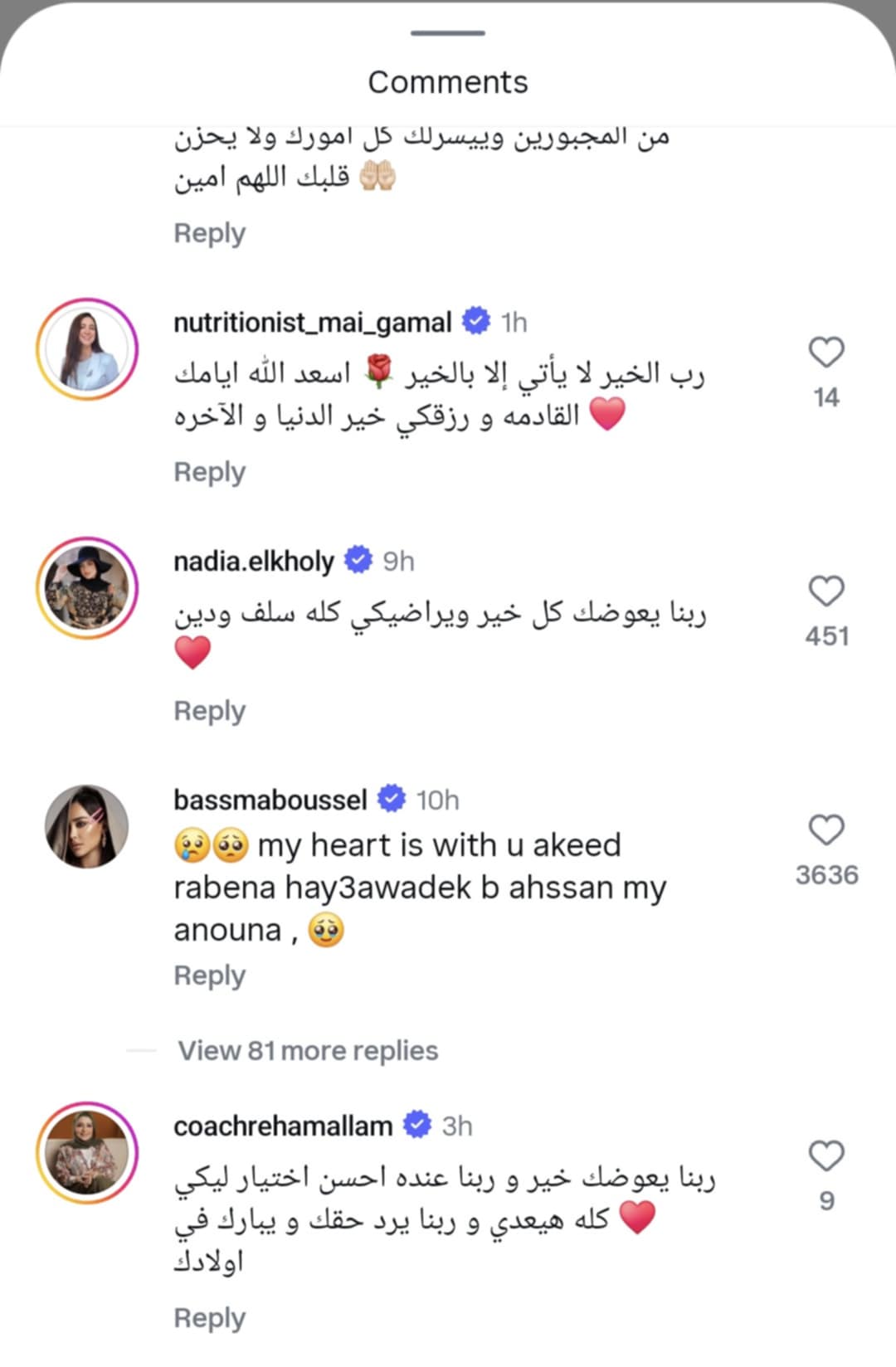
Task: Tap the comments sheet drag handle
Action: [x=448, y=33]
